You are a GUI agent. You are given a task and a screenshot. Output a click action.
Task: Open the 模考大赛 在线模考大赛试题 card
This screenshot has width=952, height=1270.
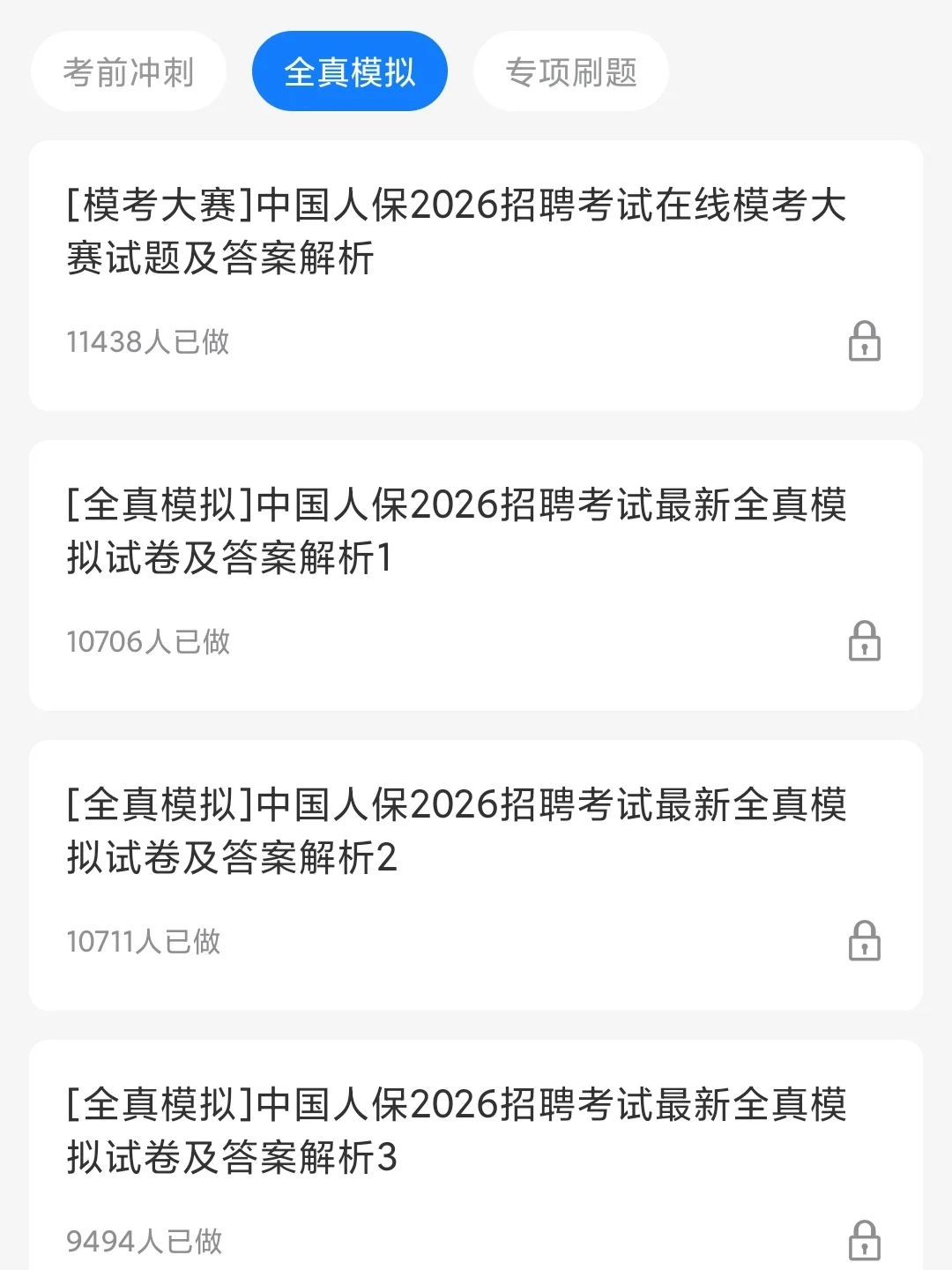[457, 231]
